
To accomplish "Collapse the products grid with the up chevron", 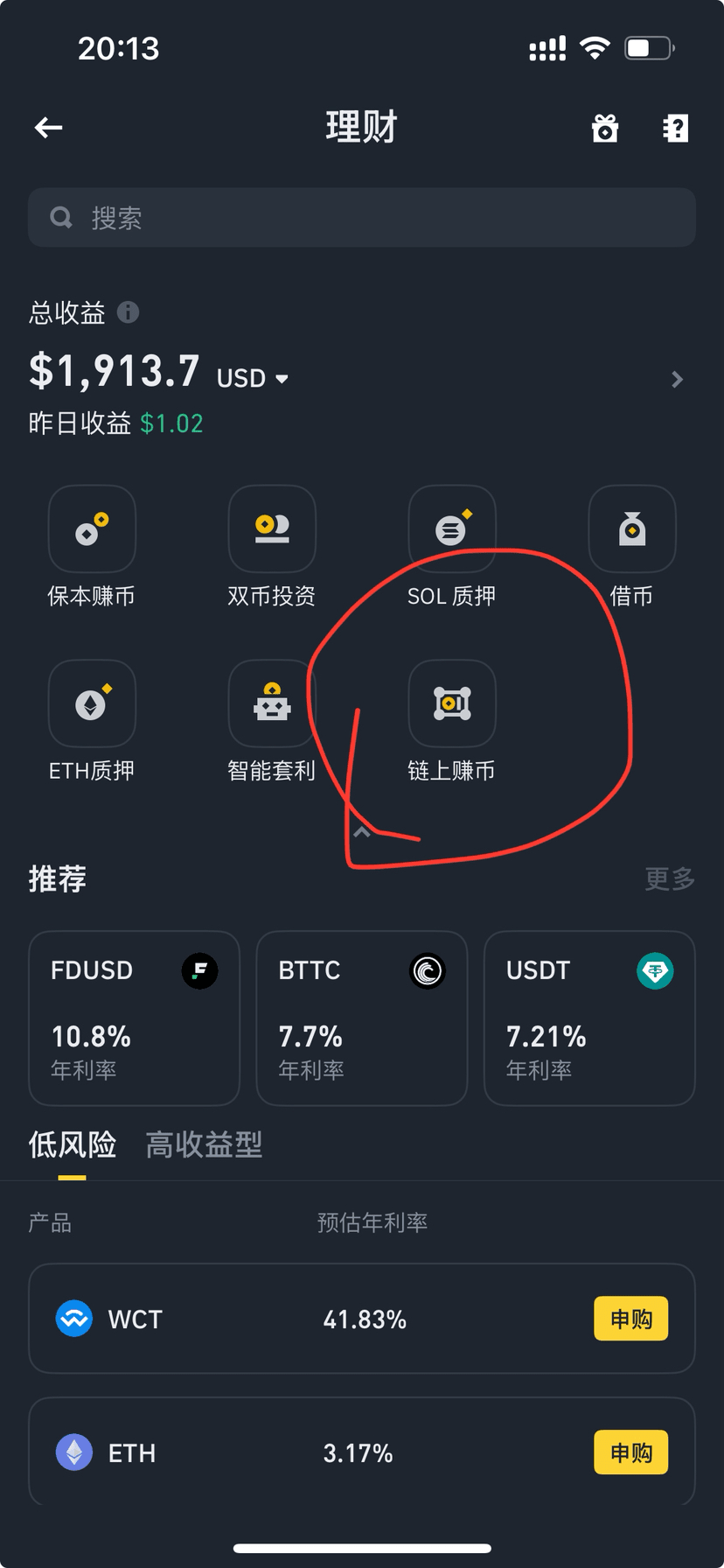I will (362, 832).
